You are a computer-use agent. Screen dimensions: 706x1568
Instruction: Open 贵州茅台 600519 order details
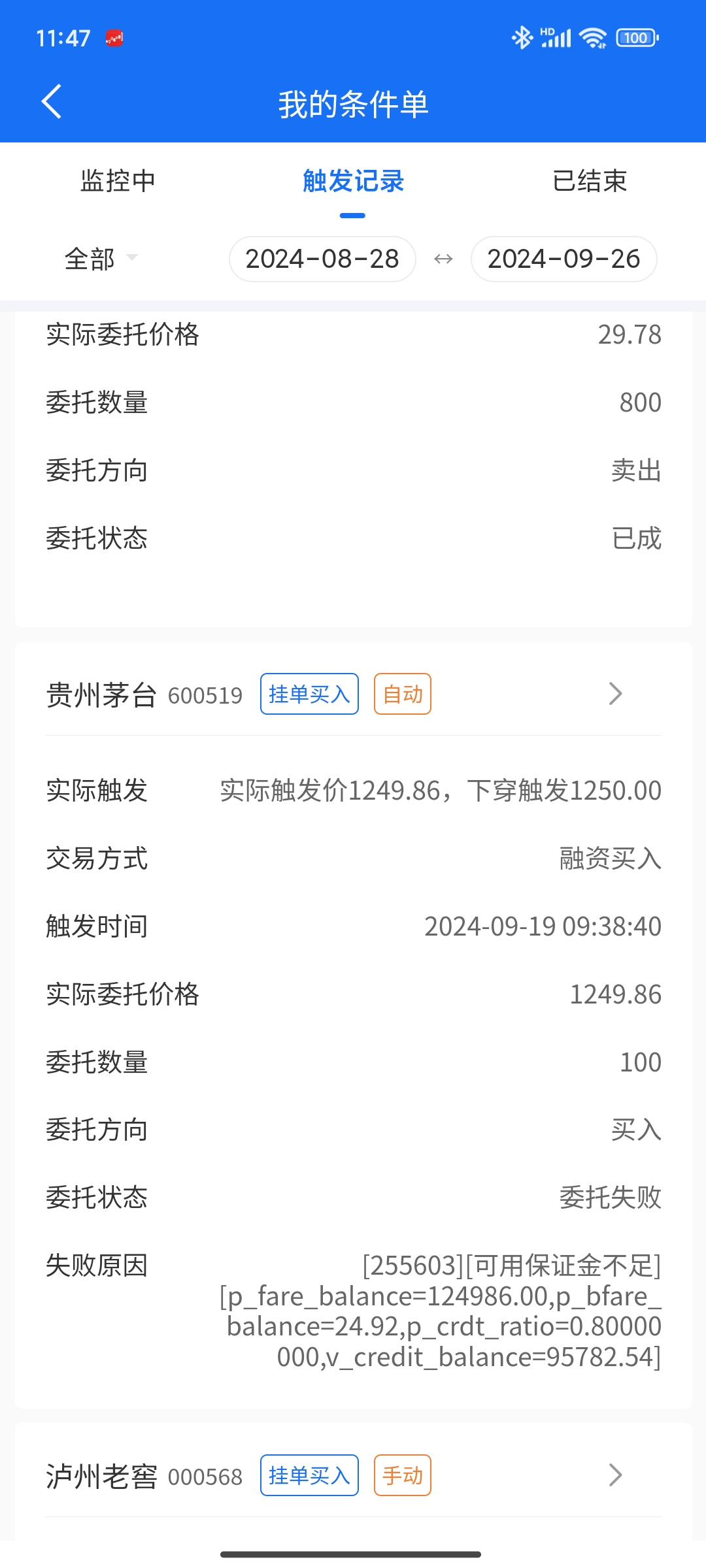tap(353, 694)
